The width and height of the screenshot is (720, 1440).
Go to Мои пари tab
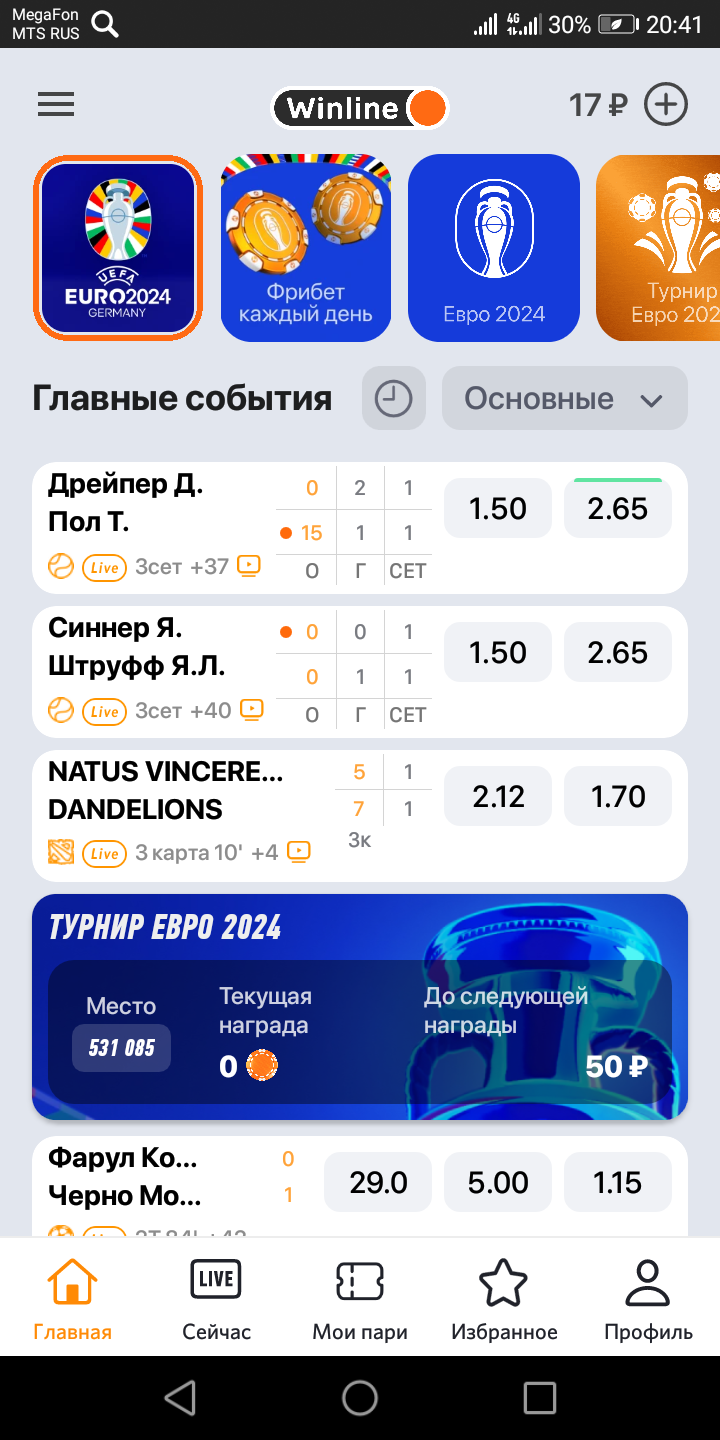click(x=360, y=1298)
